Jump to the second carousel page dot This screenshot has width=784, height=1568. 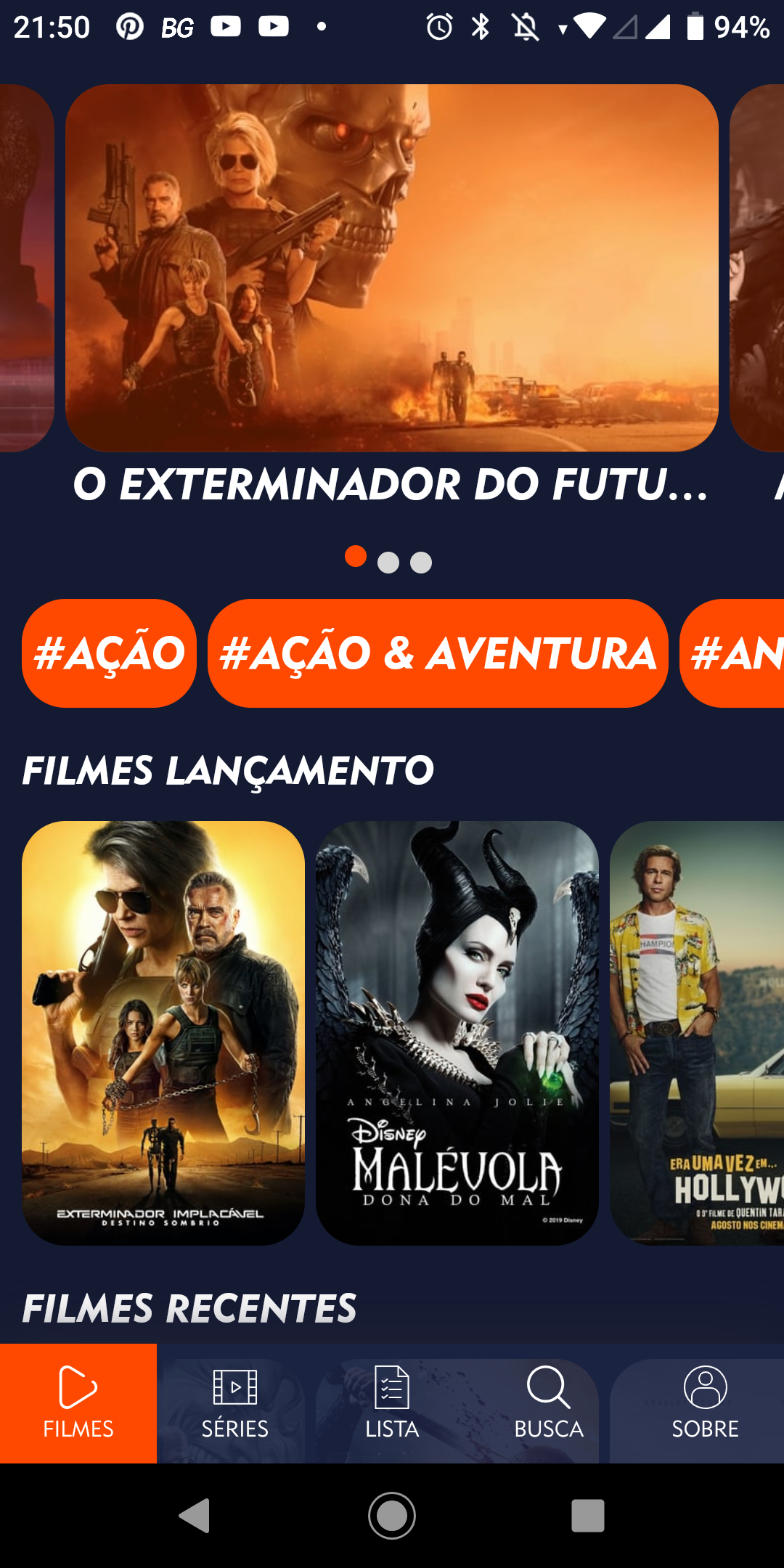(388, 563)
